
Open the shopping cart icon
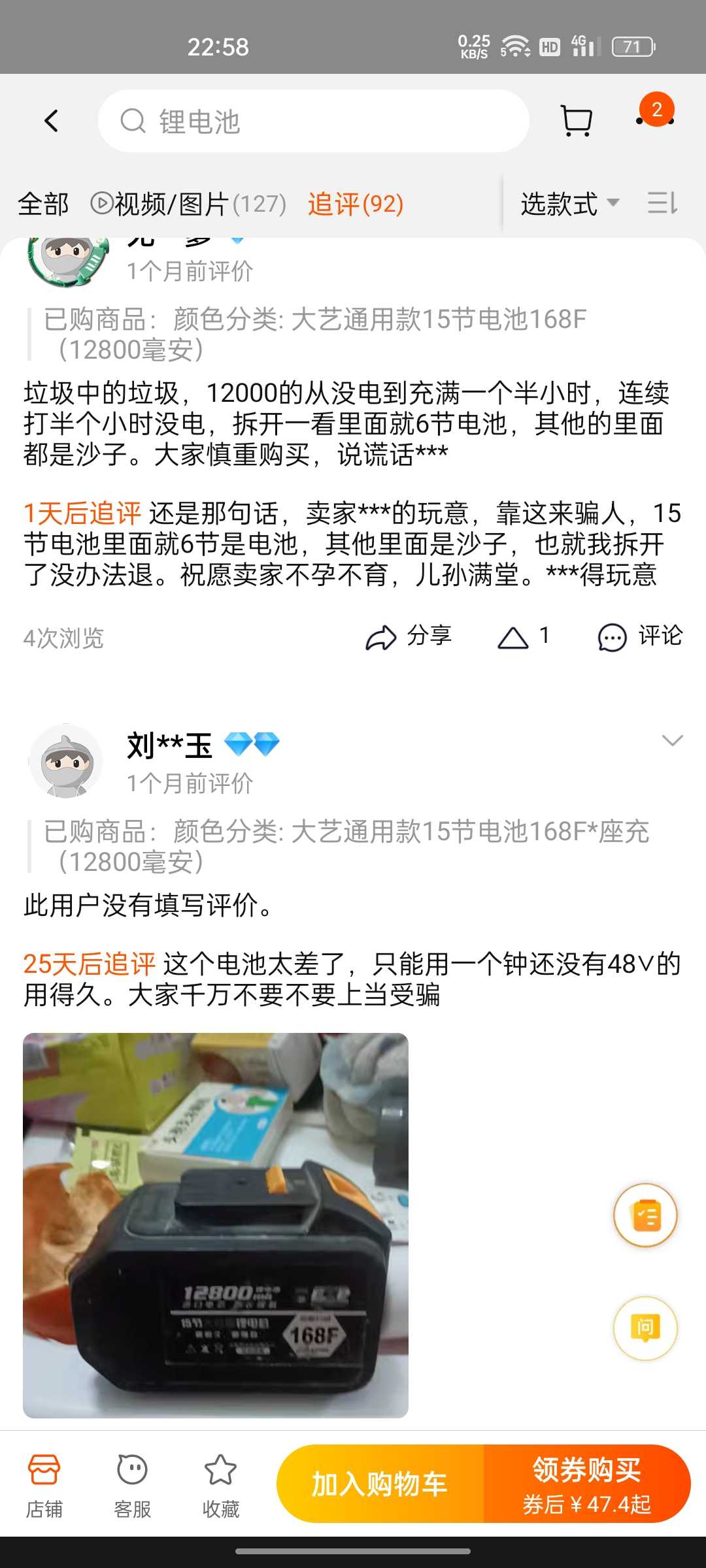coord(577,121)
